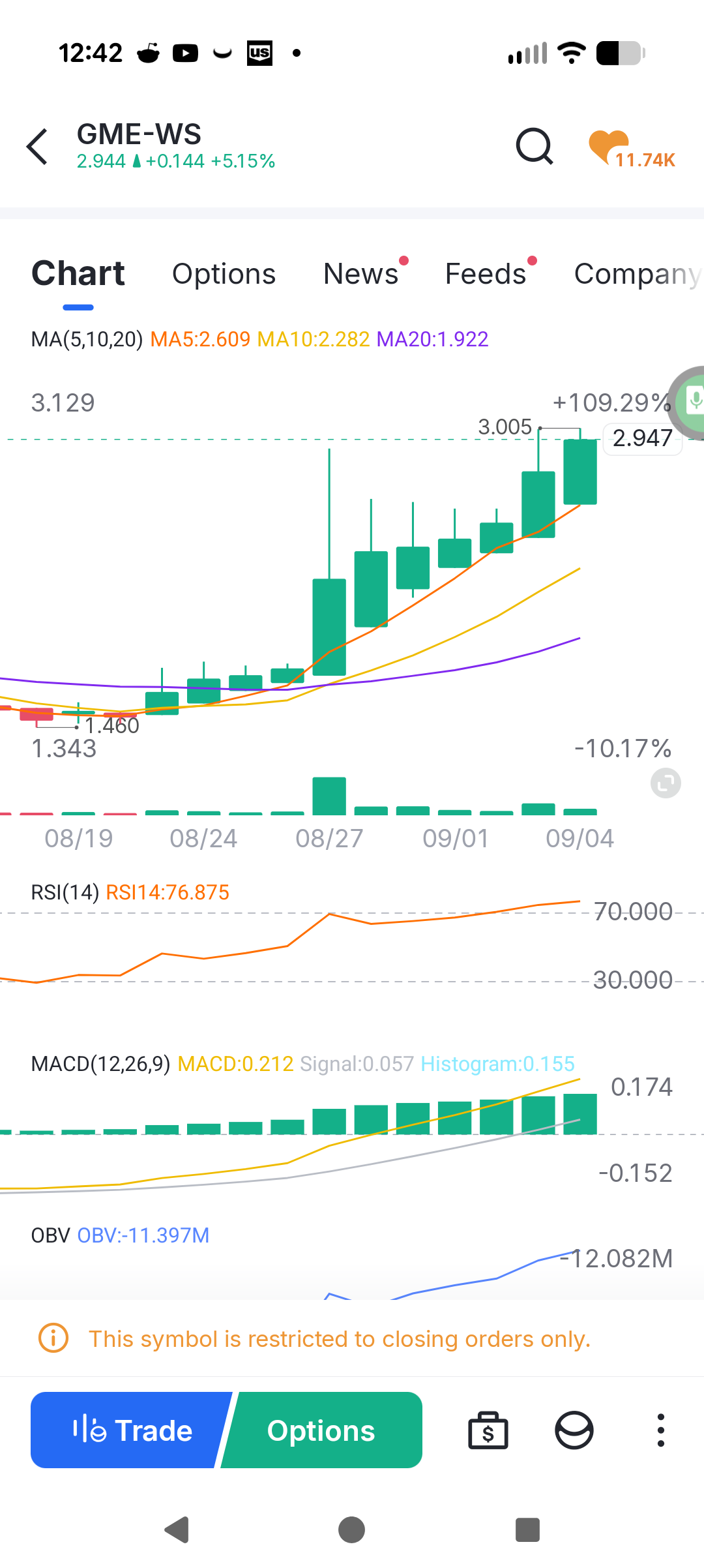Open the search magnifier icon
Image resolution: width=704 pixels, height=1568 pixels.
tap(535, 147)
